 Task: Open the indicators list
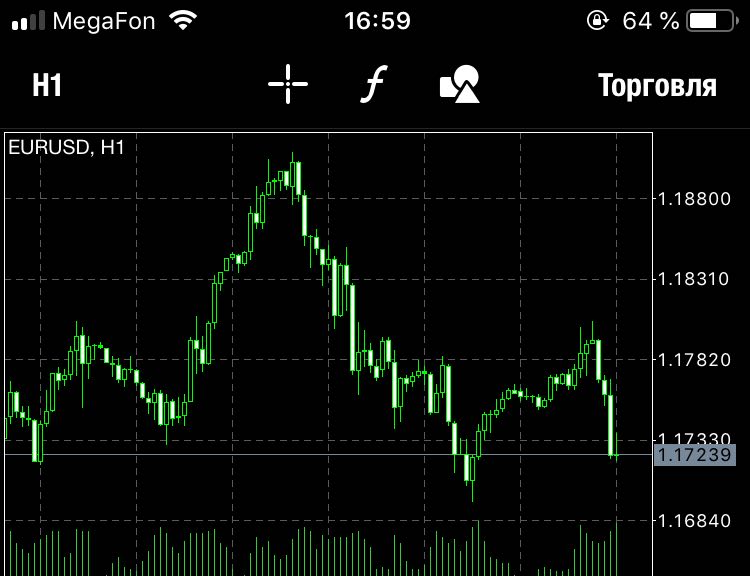click(372, 85)
